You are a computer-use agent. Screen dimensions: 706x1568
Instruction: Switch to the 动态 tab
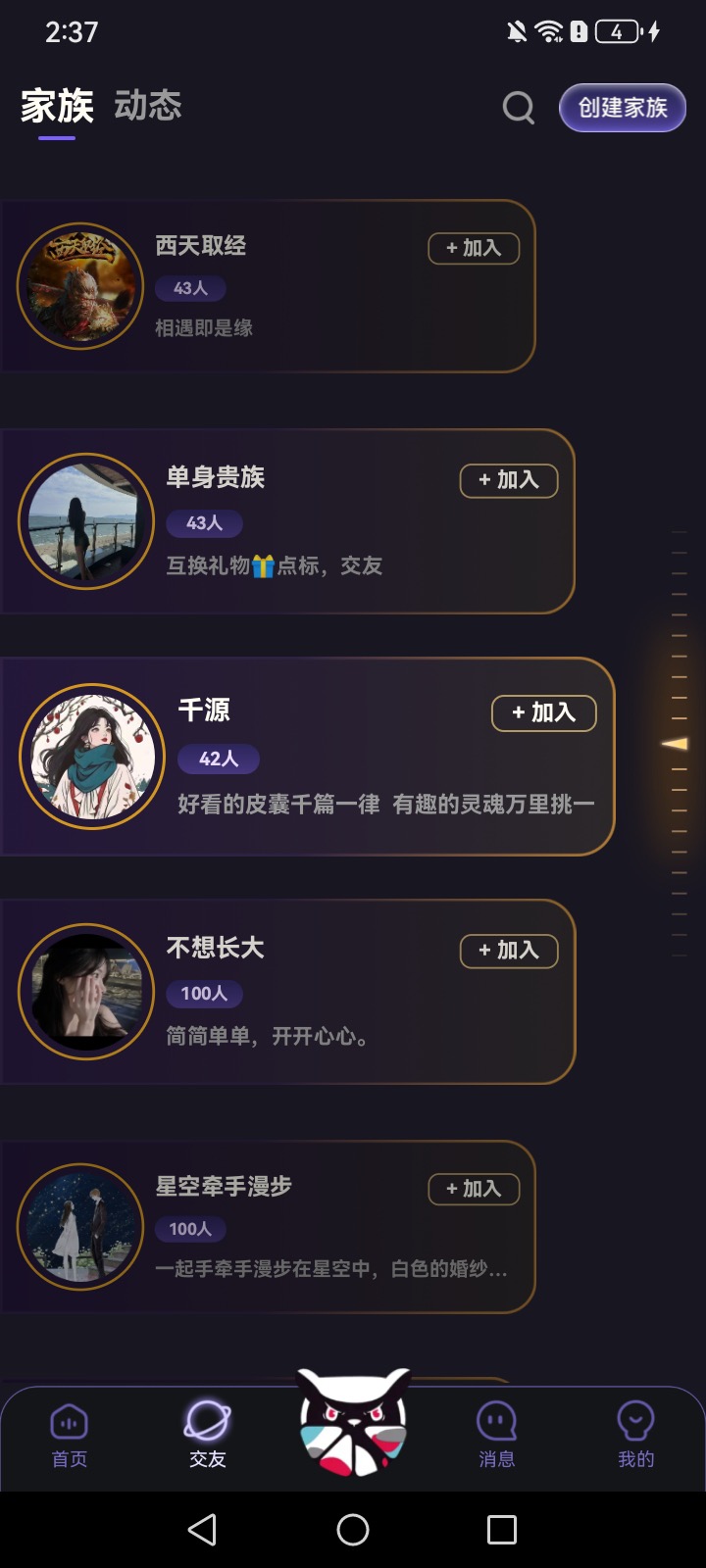click(x=148, y=106)
